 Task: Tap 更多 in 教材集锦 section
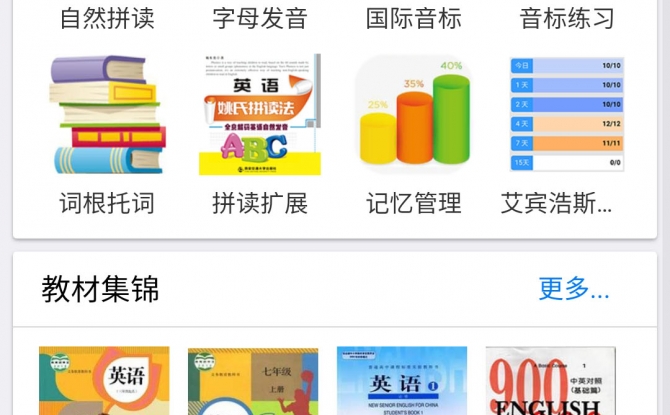click(573, 289)
